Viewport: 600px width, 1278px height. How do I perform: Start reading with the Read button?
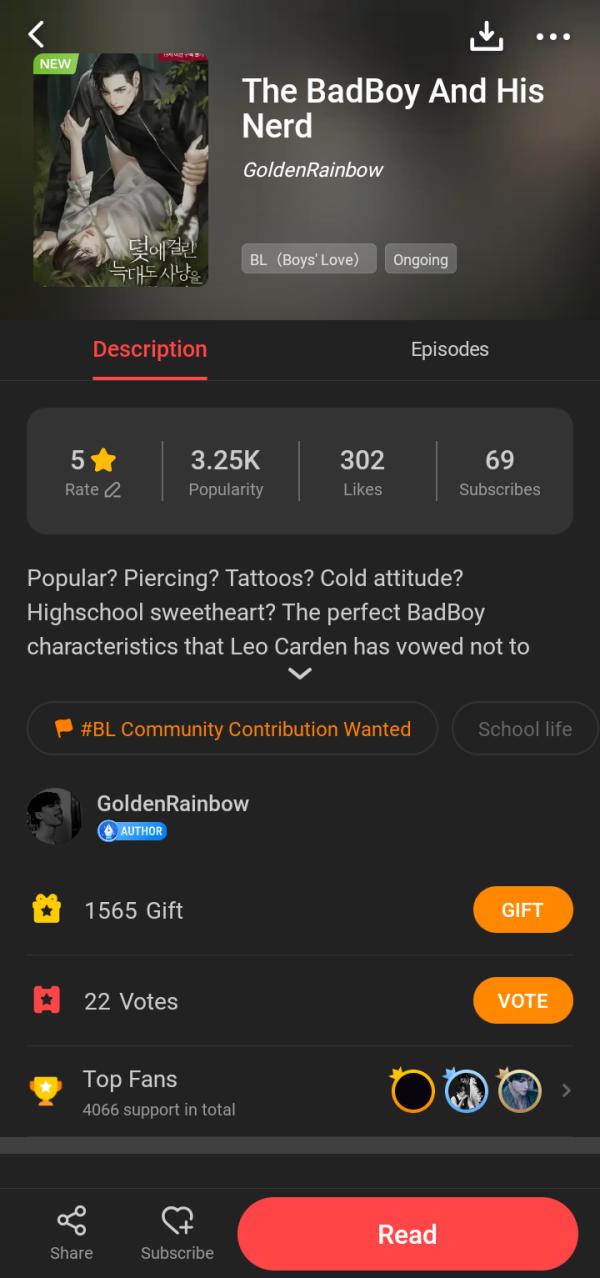click(x=407, y=1234)
